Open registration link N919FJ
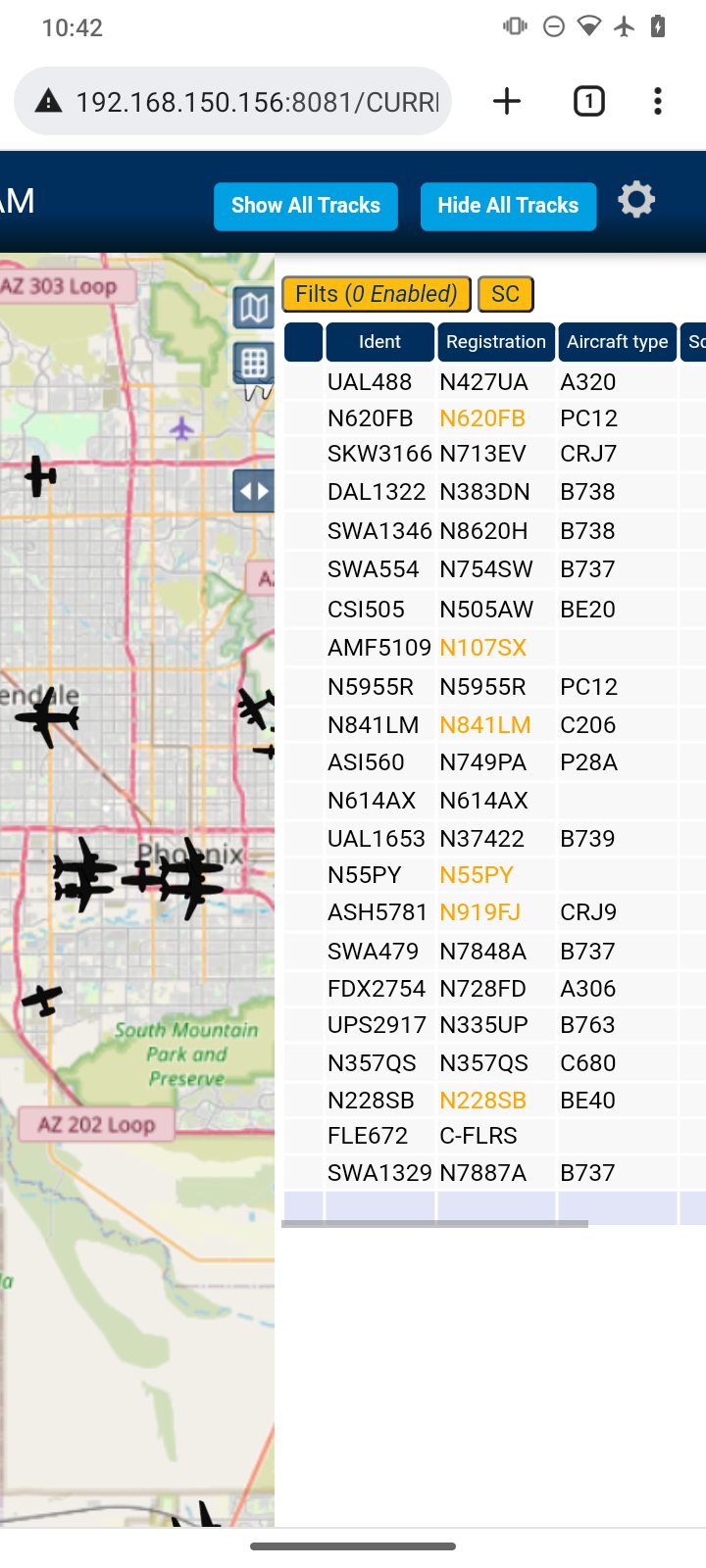The width and height of the screenshot is (706, 1568). point(480,912)
